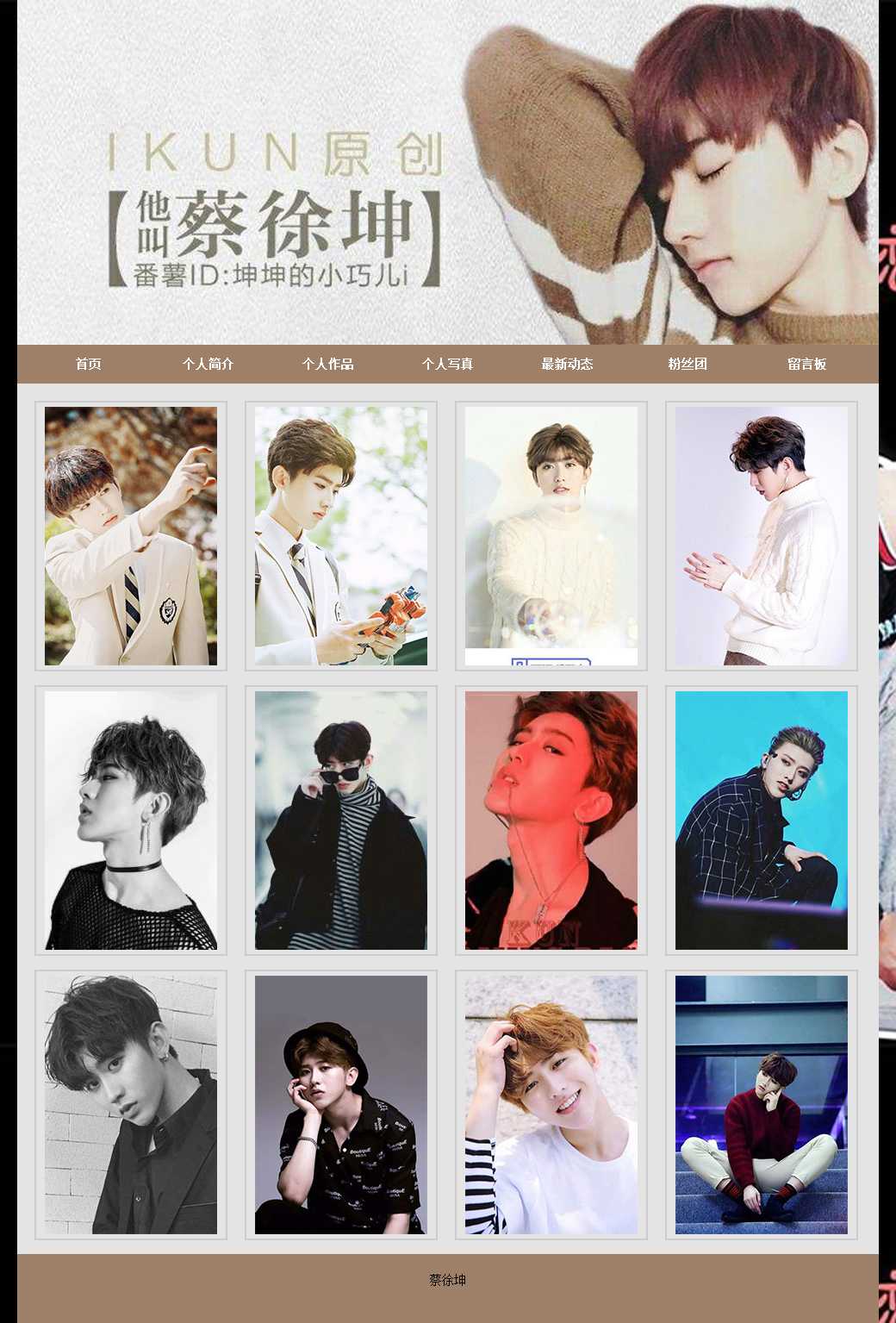The image size is (896, 1323).
Task: Switch to the 个人写真 section
Action: point(447,364)
